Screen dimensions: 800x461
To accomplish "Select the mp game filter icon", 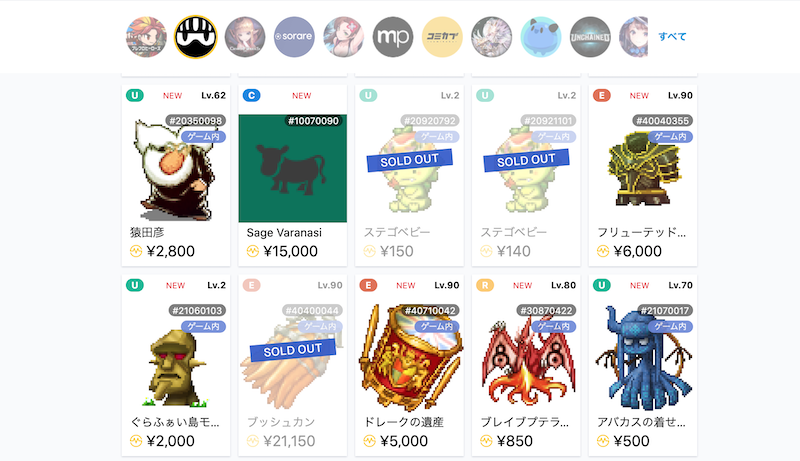I will (392, 37).
